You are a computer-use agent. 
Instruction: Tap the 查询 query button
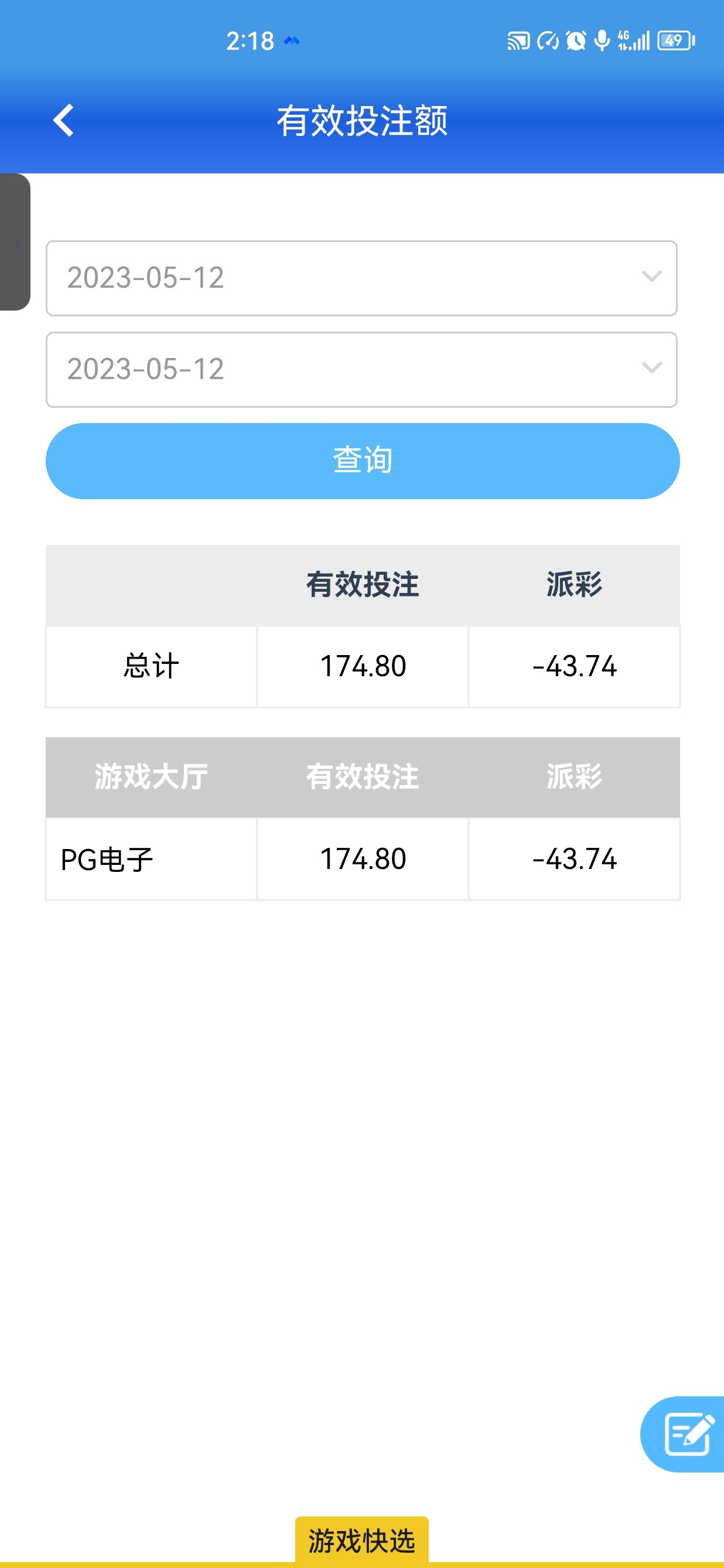click(363, 461)
